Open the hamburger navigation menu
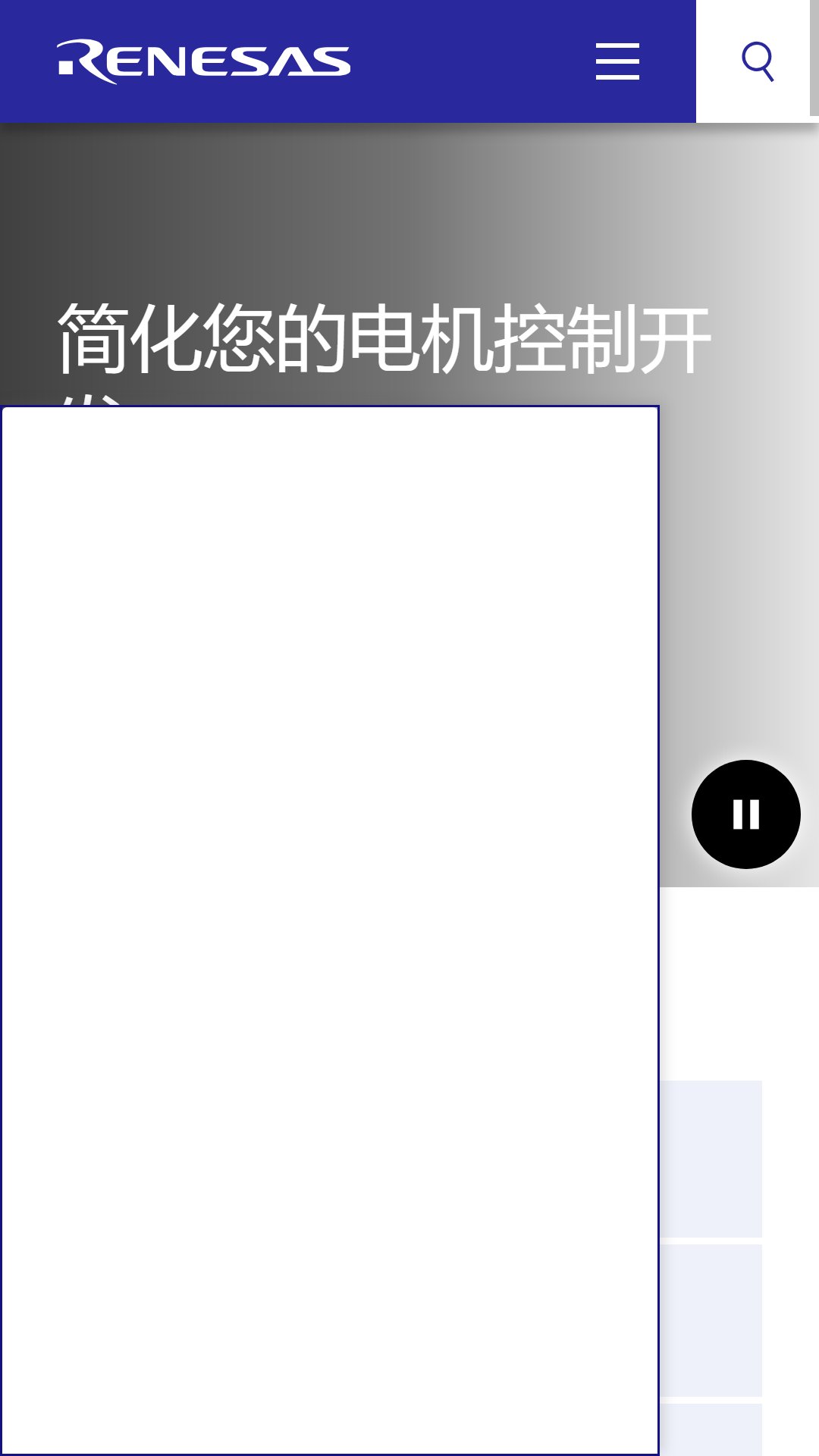 [617, 61]
